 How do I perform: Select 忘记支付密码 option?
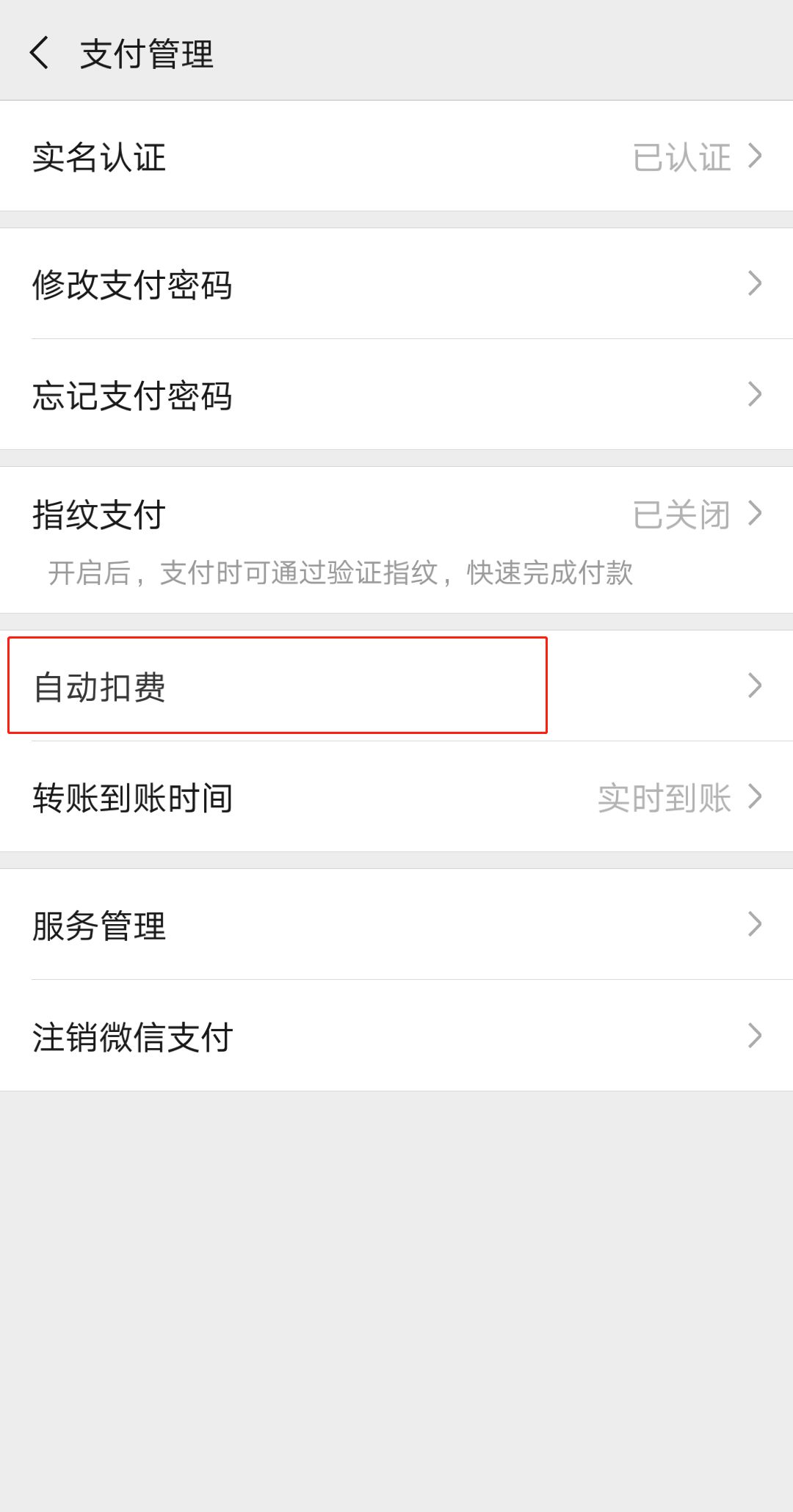pyautogui.click(x=396, y=395)
